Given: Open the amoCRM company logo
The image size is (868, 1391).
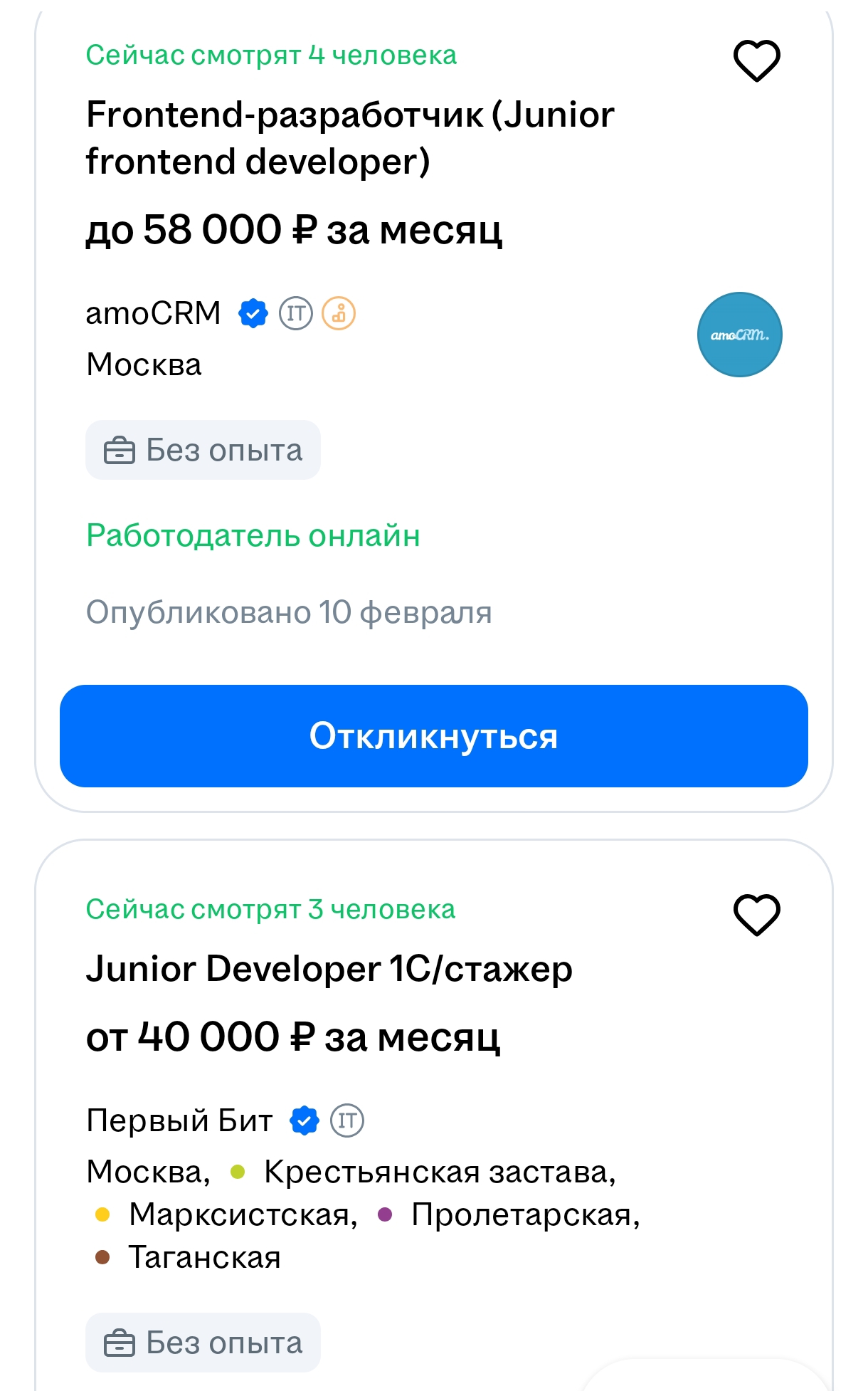Looking at the screenshot, I should 739,335.
